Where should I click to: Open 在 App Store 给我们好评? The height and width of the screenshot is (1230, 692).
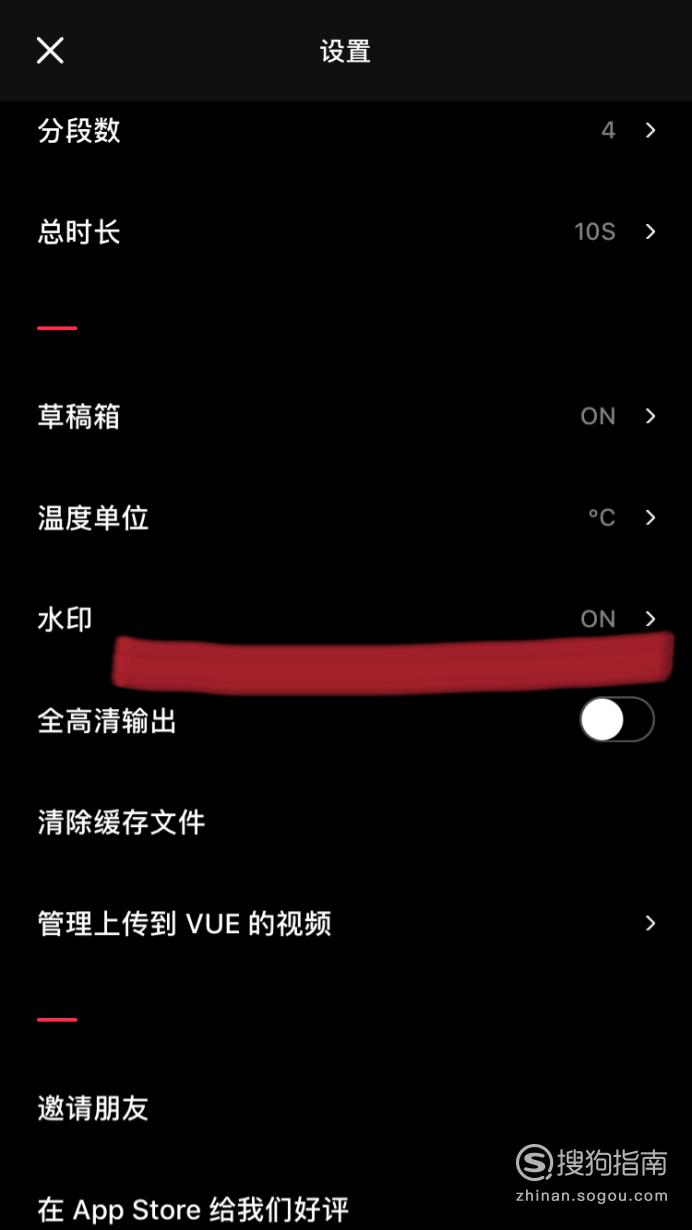(346, 1208)
